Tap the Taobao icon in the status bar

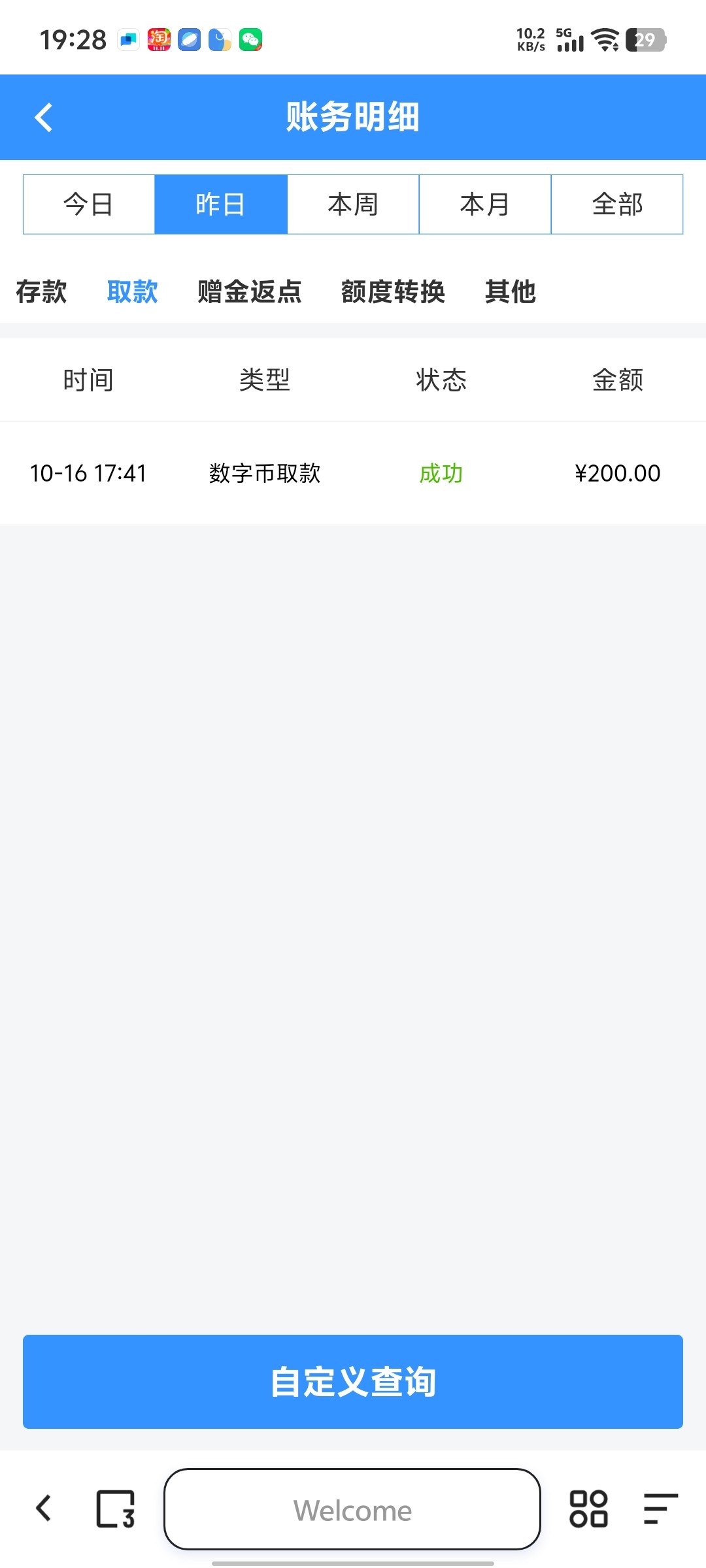[159, 39]
